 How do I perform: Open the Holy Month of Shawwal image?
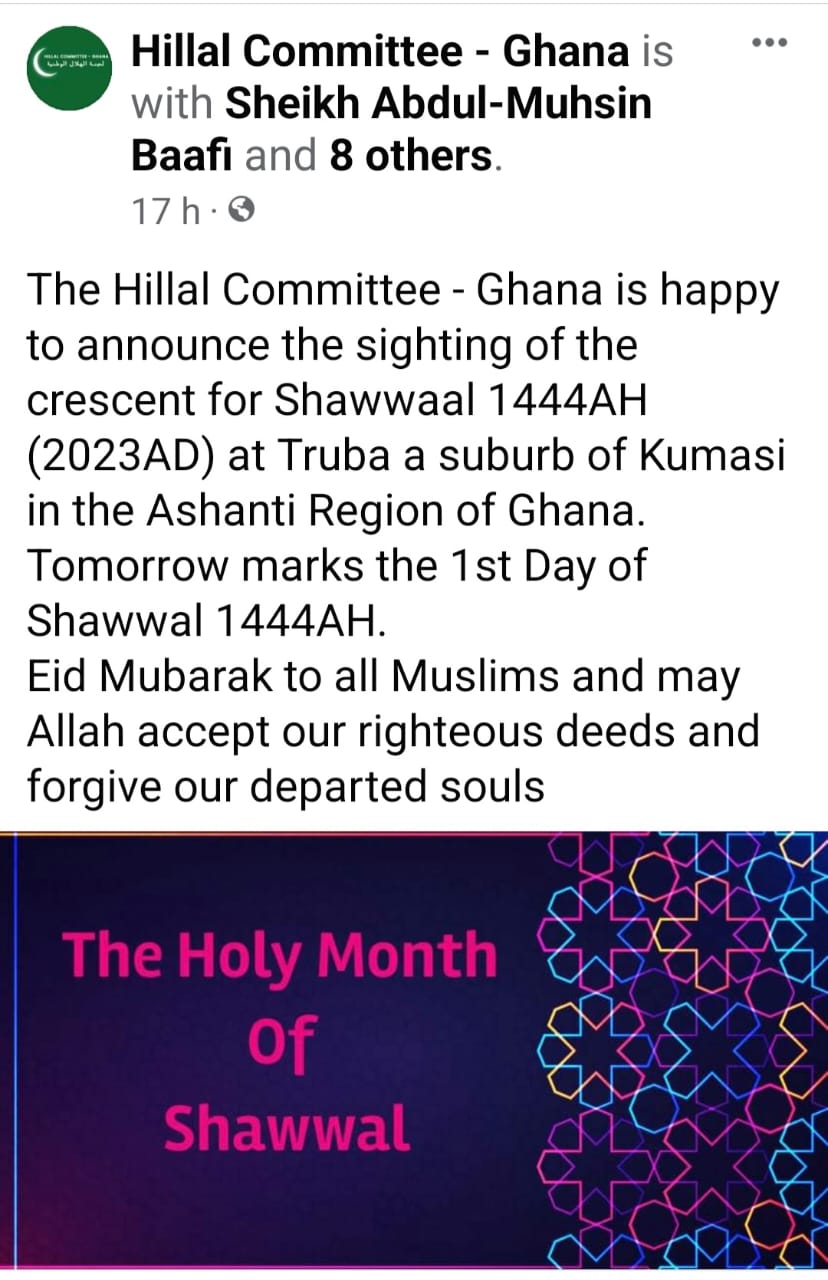click(x=414, y=1050)
